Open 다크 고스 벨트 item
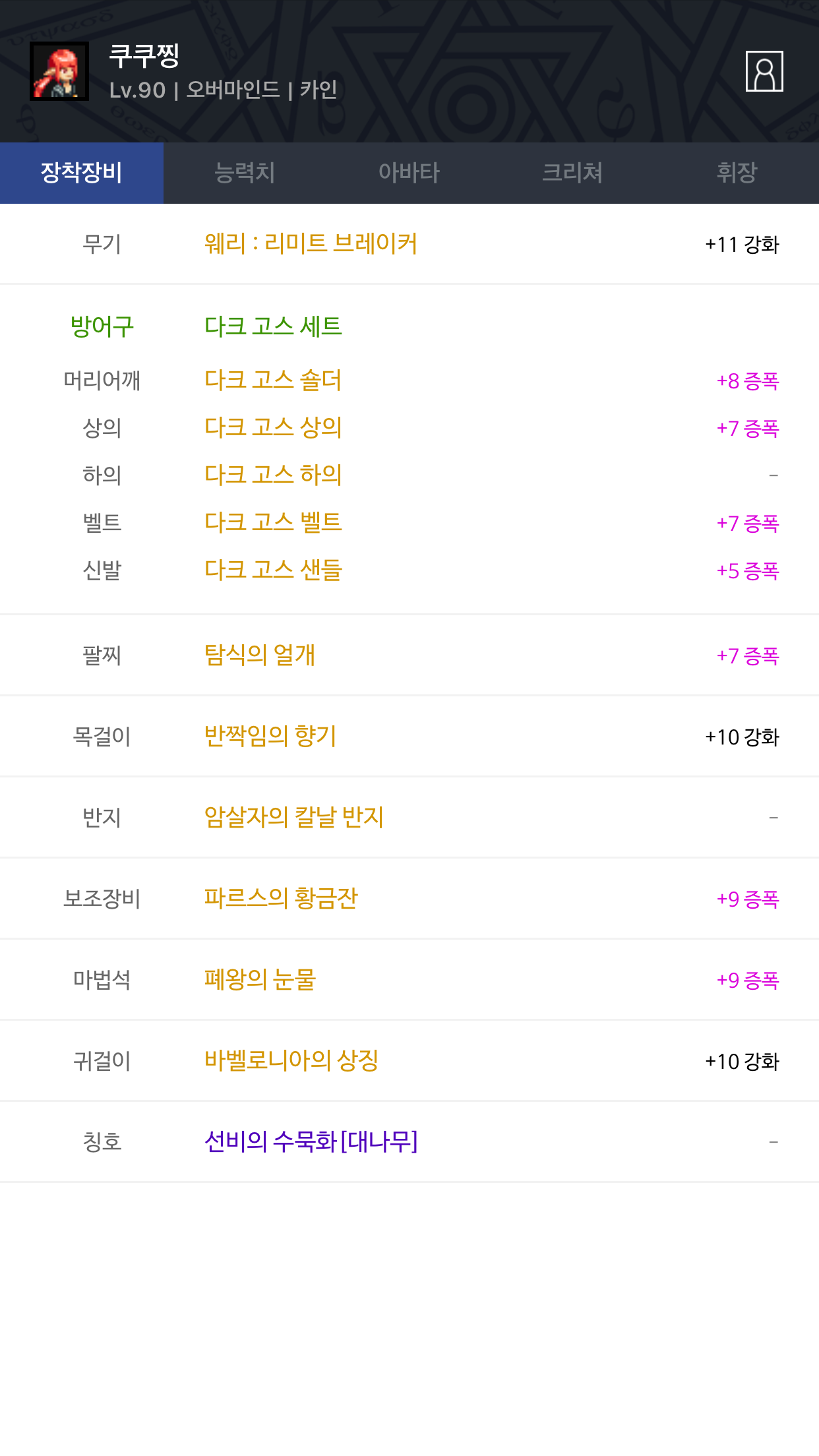Image resolution: width=819 pixels, height=1456 pixels. (273, 523)
